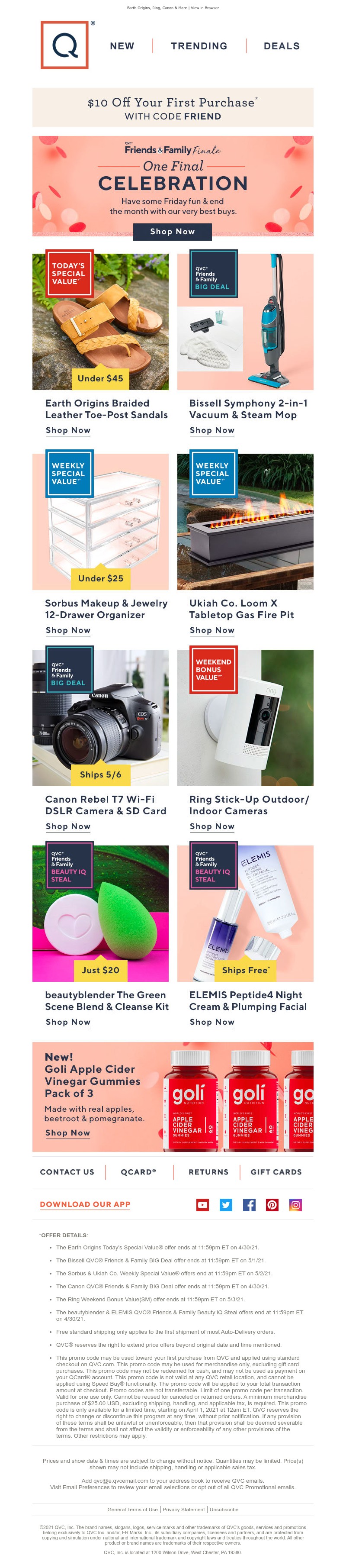Screen dimensions: 346x1568
Task: Shop Now for Canon Rebel T7 camera
Action: click(x=68, y=826)
